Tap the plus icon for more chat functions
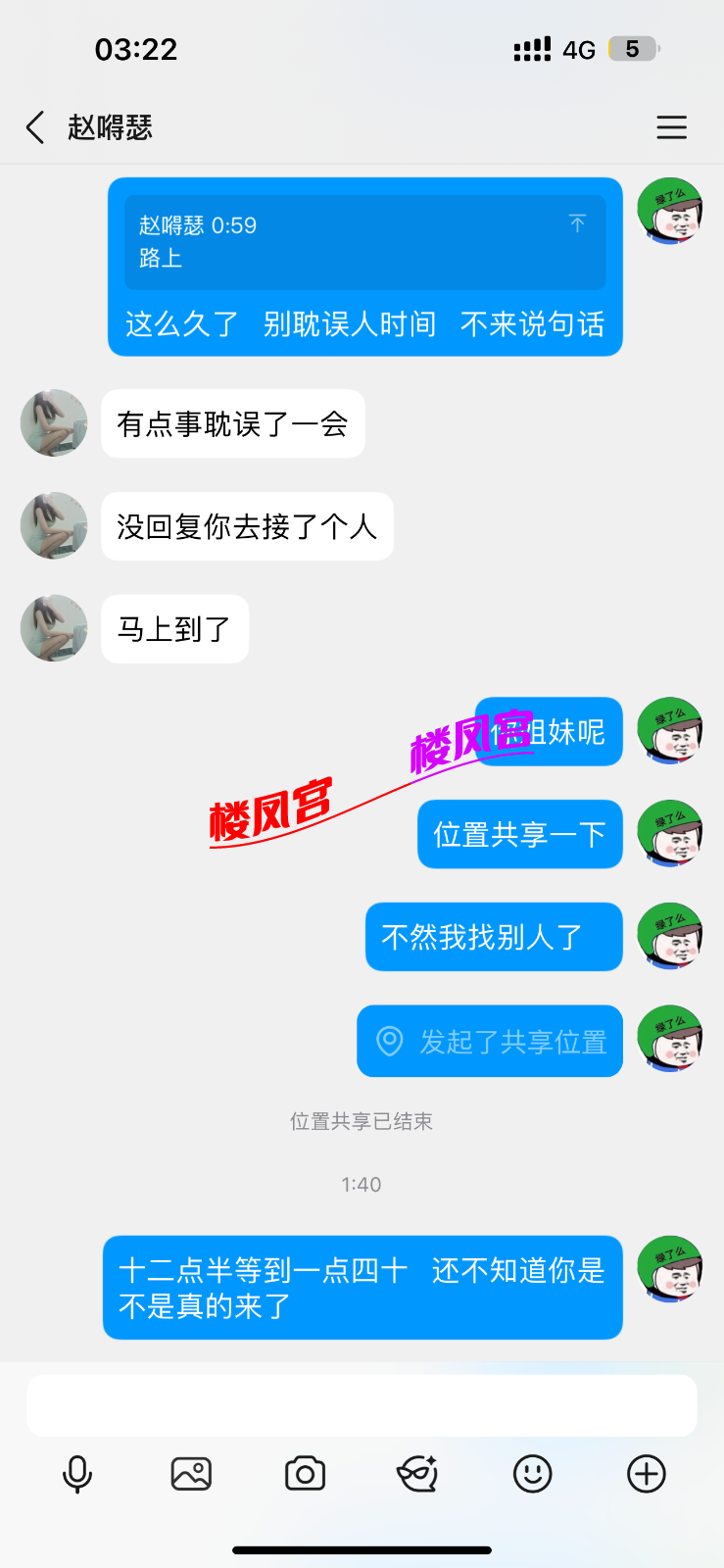The image size is (724, 1568). (645, 1472)
